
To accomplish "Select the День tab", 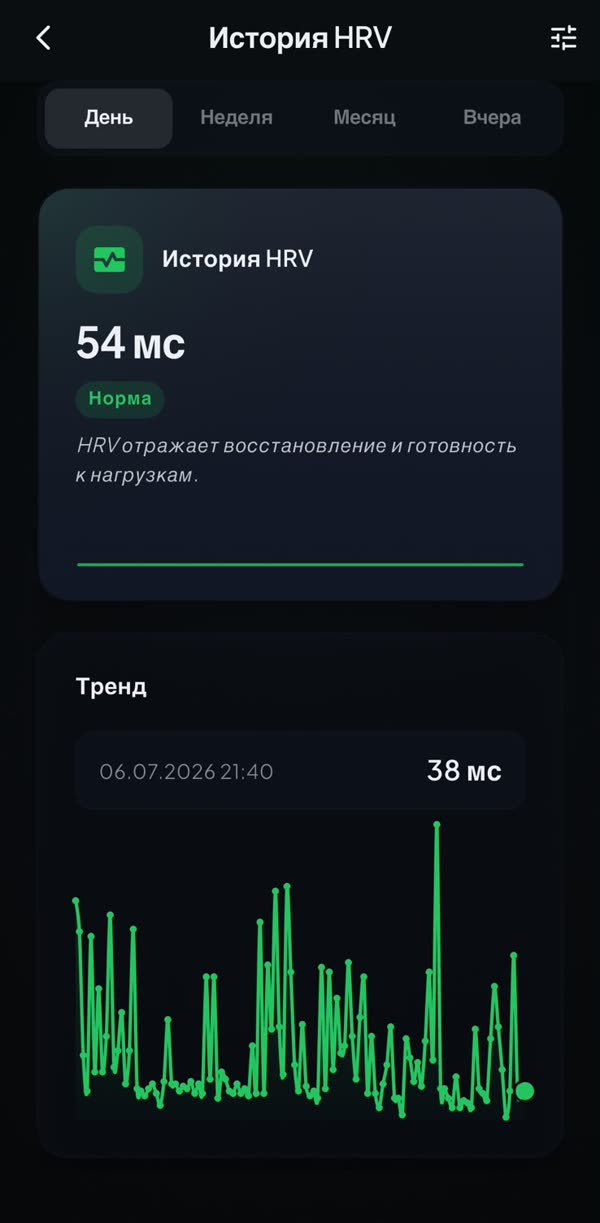I will pos(109,118).
